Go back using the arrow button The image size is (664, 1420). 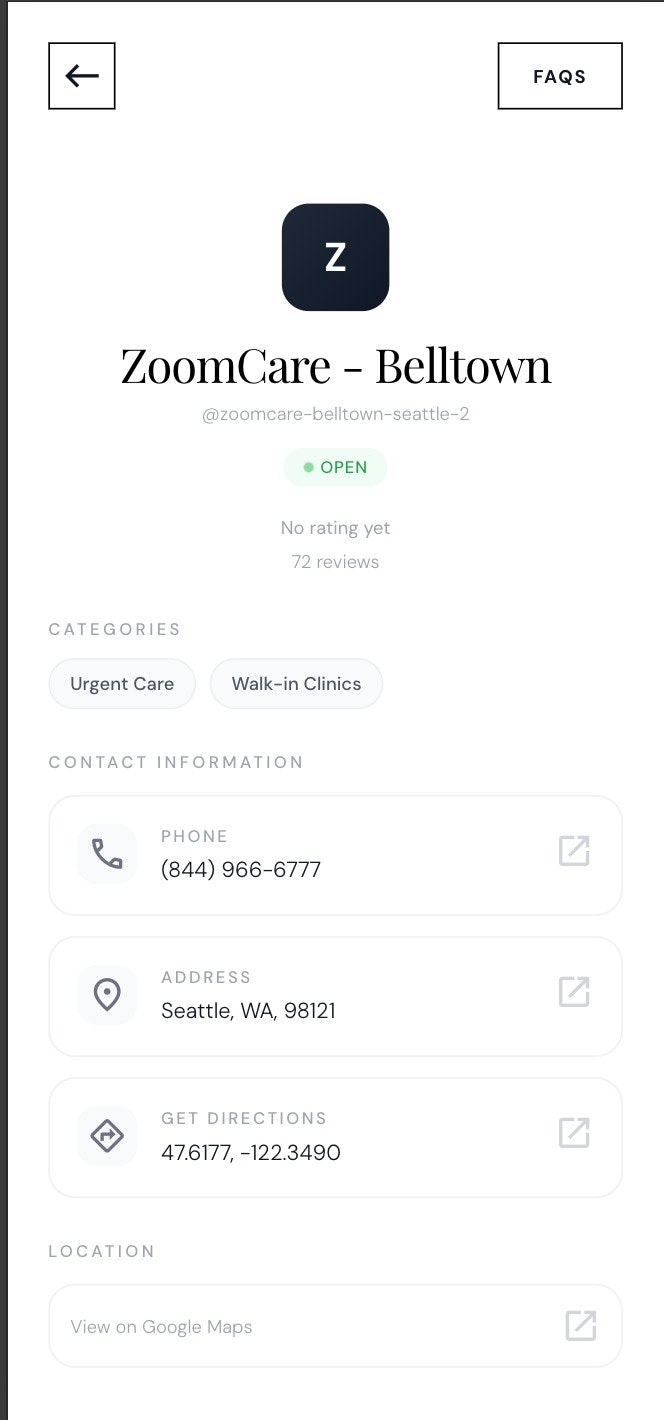point(82,76)
